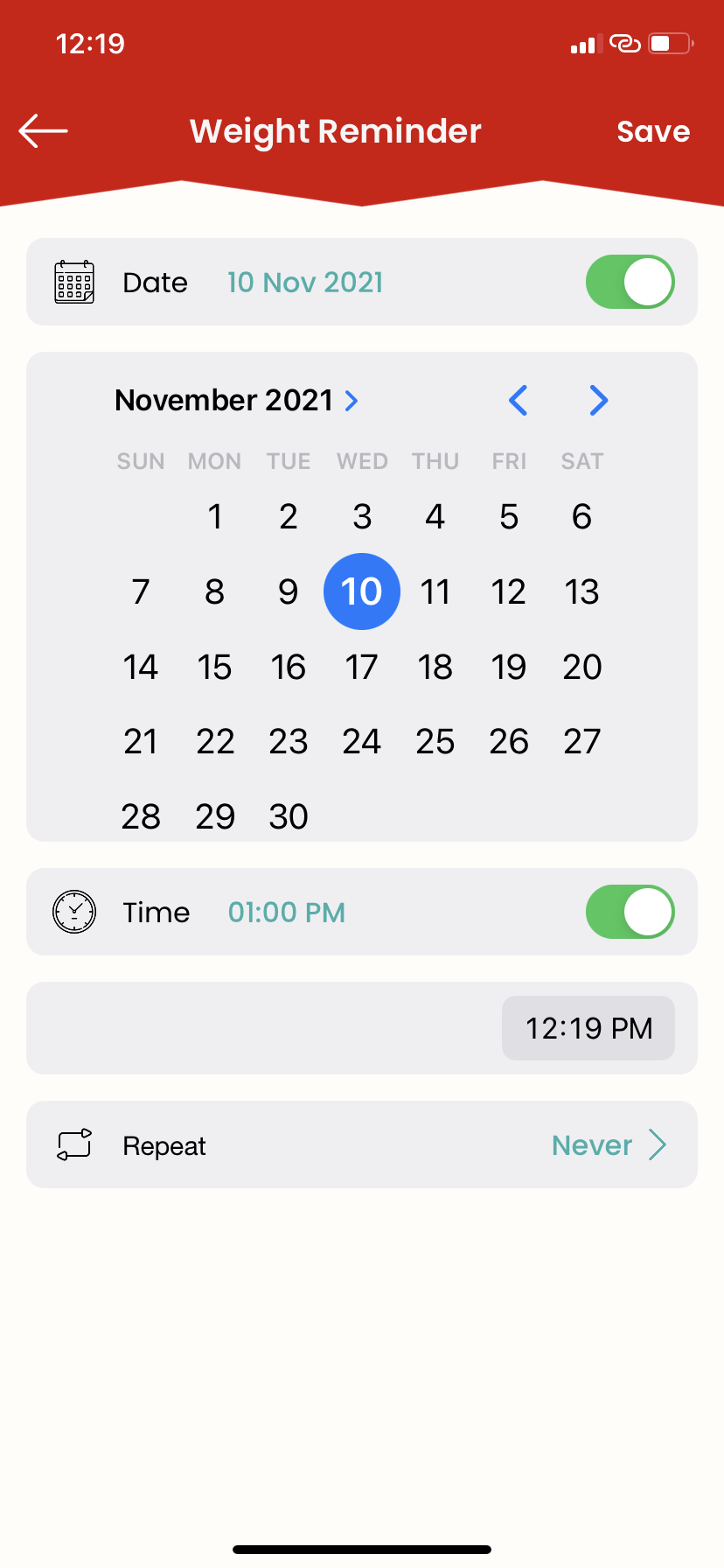Choose November 6 as the date

[581, 516]
